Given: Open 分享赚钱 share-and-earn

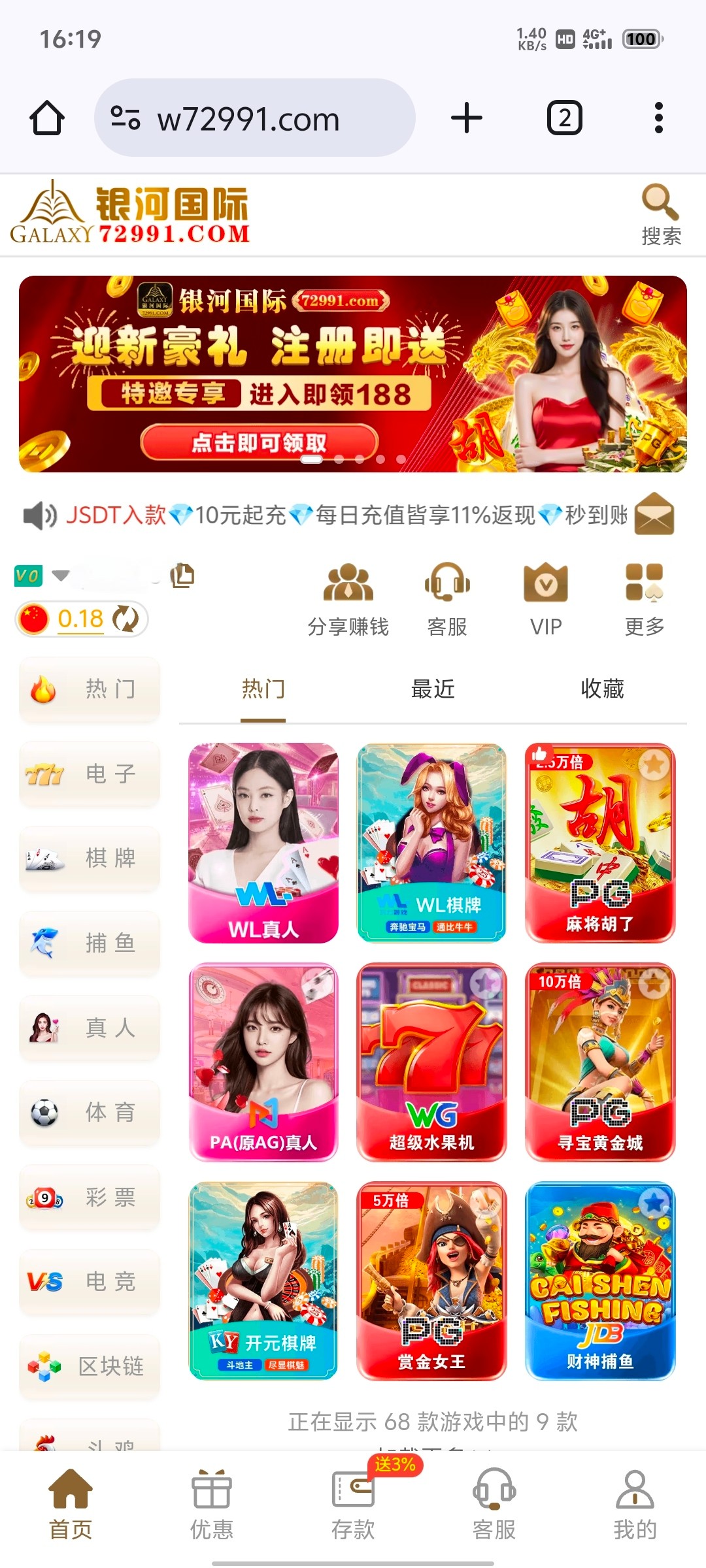Looking at the screenshot, I should pos(348,598).
